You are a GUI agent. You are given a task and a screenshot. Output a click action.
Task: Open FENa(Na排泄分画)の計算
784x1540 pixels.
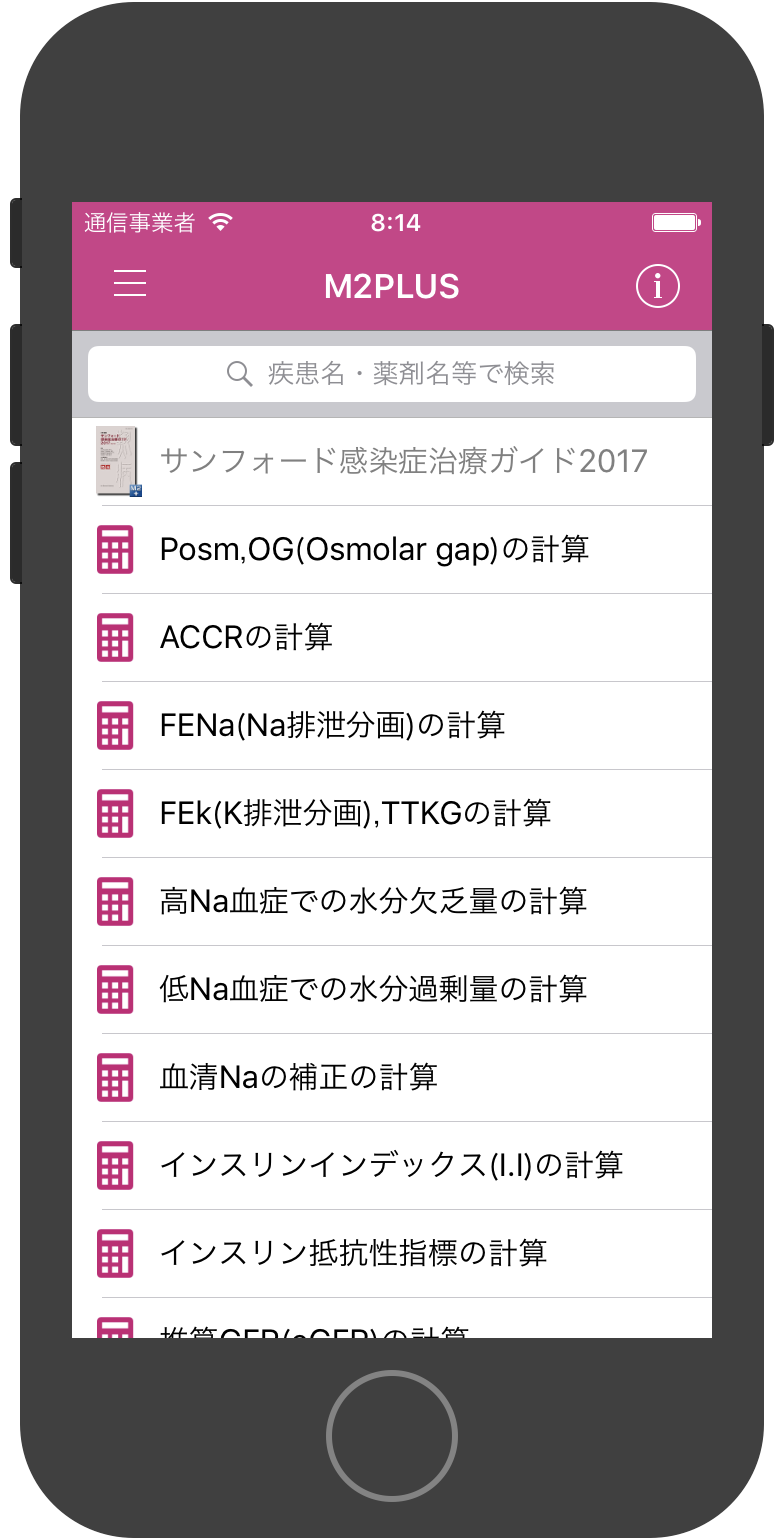(x=332, y=725)
